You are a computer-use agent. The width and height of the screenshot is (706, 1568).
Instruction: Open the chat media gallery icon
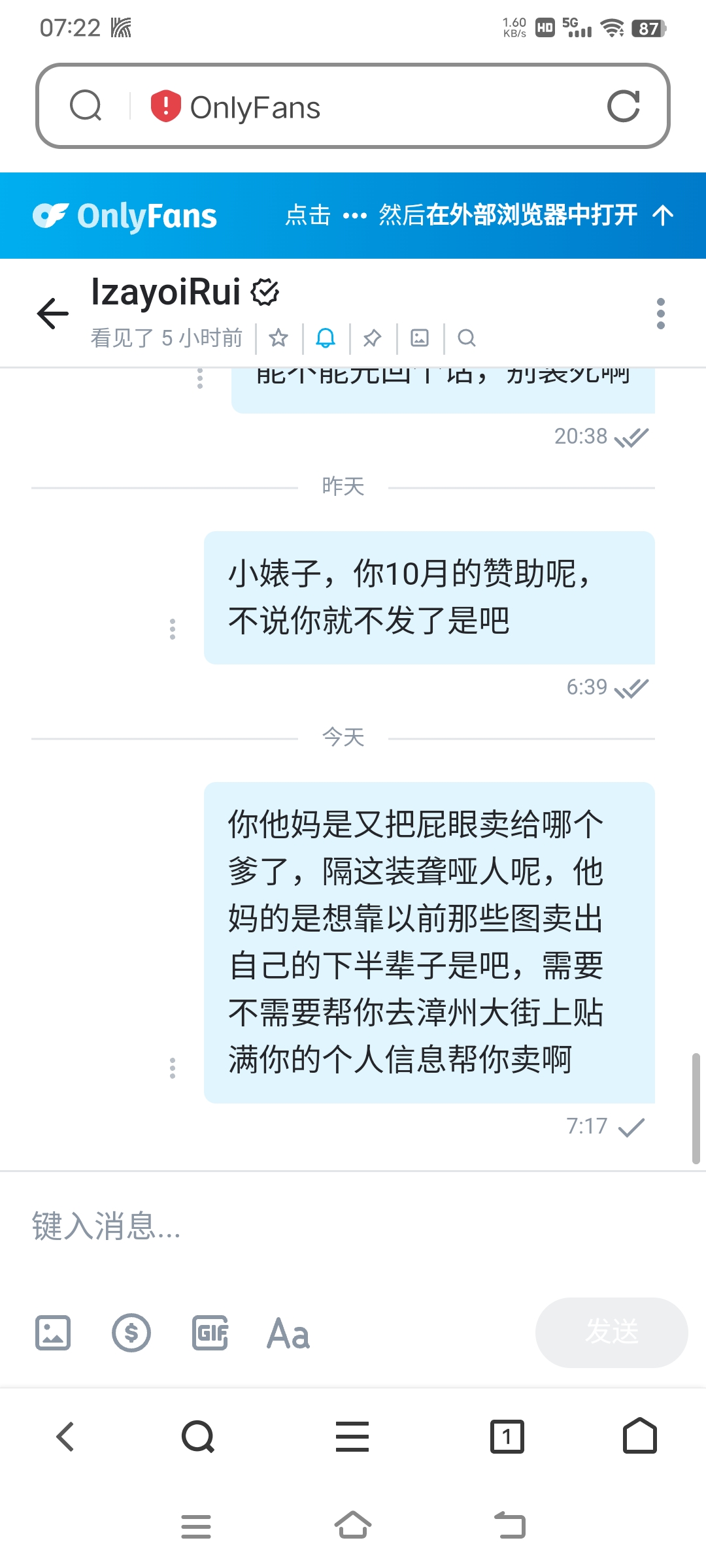tap(419, 338)
